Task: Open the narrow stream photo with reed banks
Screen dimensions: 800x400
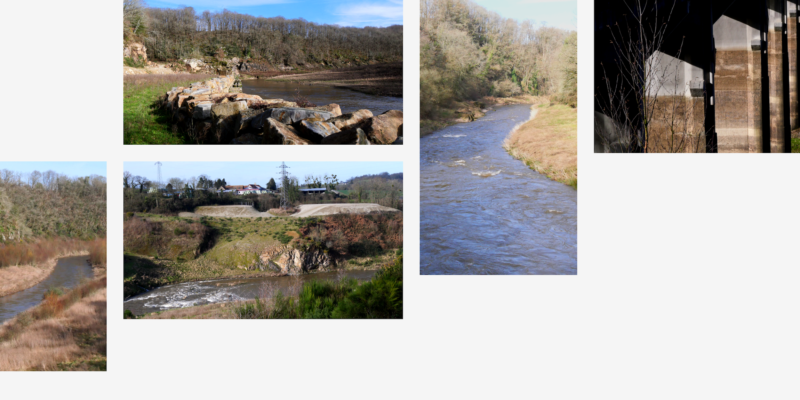Action: tap(53, 266)
